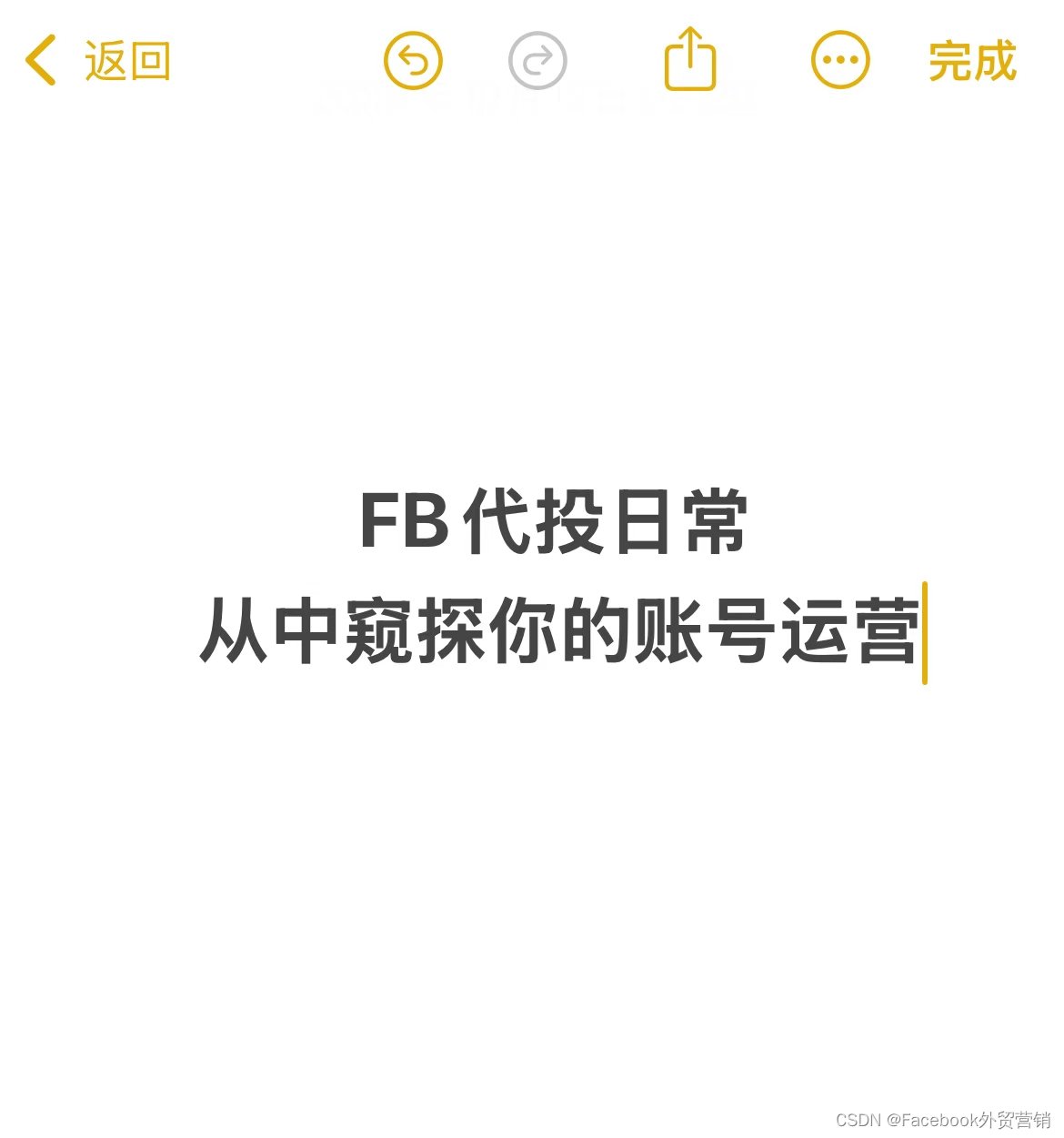The image size is (1064, 1138).
Task: Share this note
Action: [x=690, y=60]
